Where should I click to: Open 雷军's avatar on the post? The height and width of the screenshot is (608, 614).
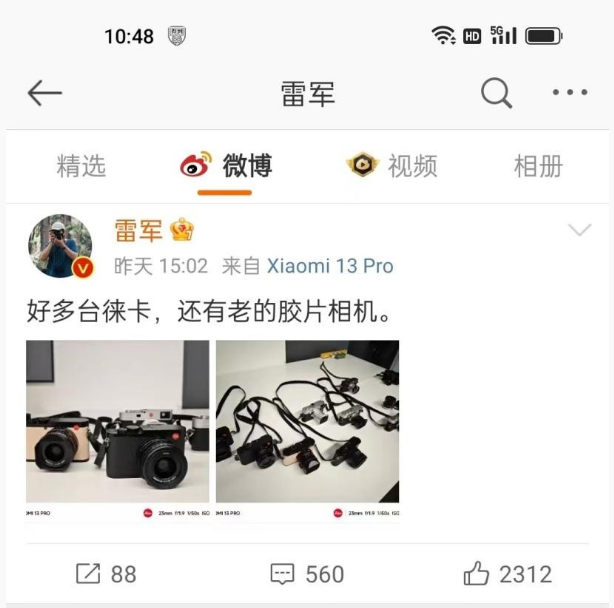click(x=60, y=245)
